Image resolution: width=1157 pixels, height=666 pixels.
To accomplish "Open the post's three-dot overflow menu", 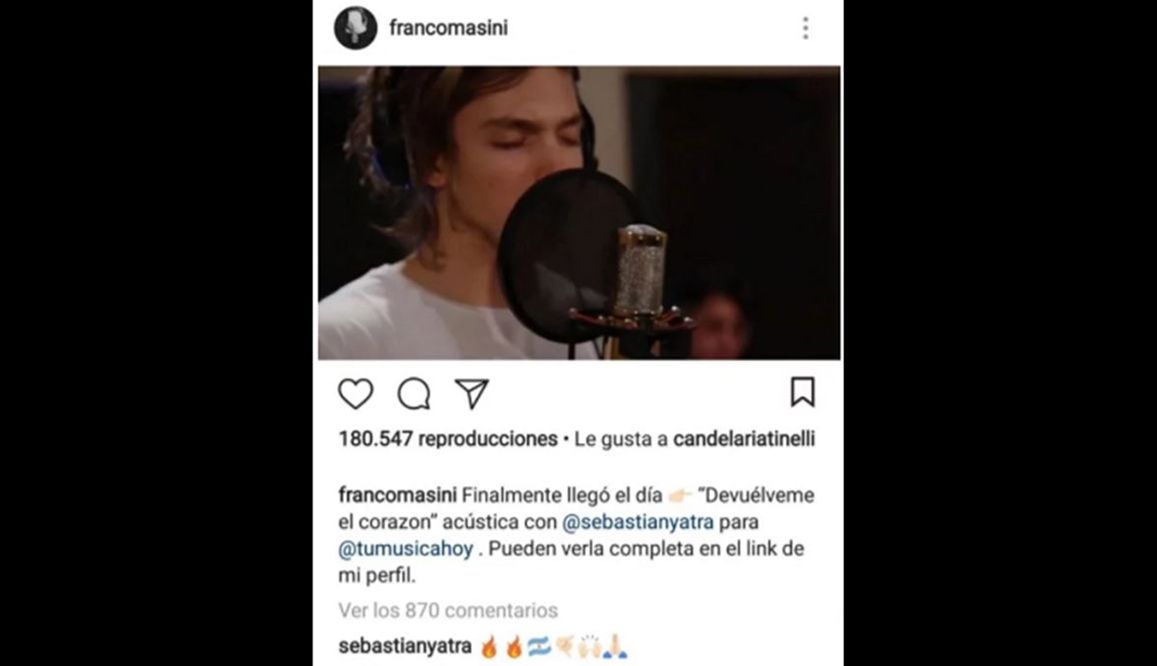I will click(x=805, y=28).
